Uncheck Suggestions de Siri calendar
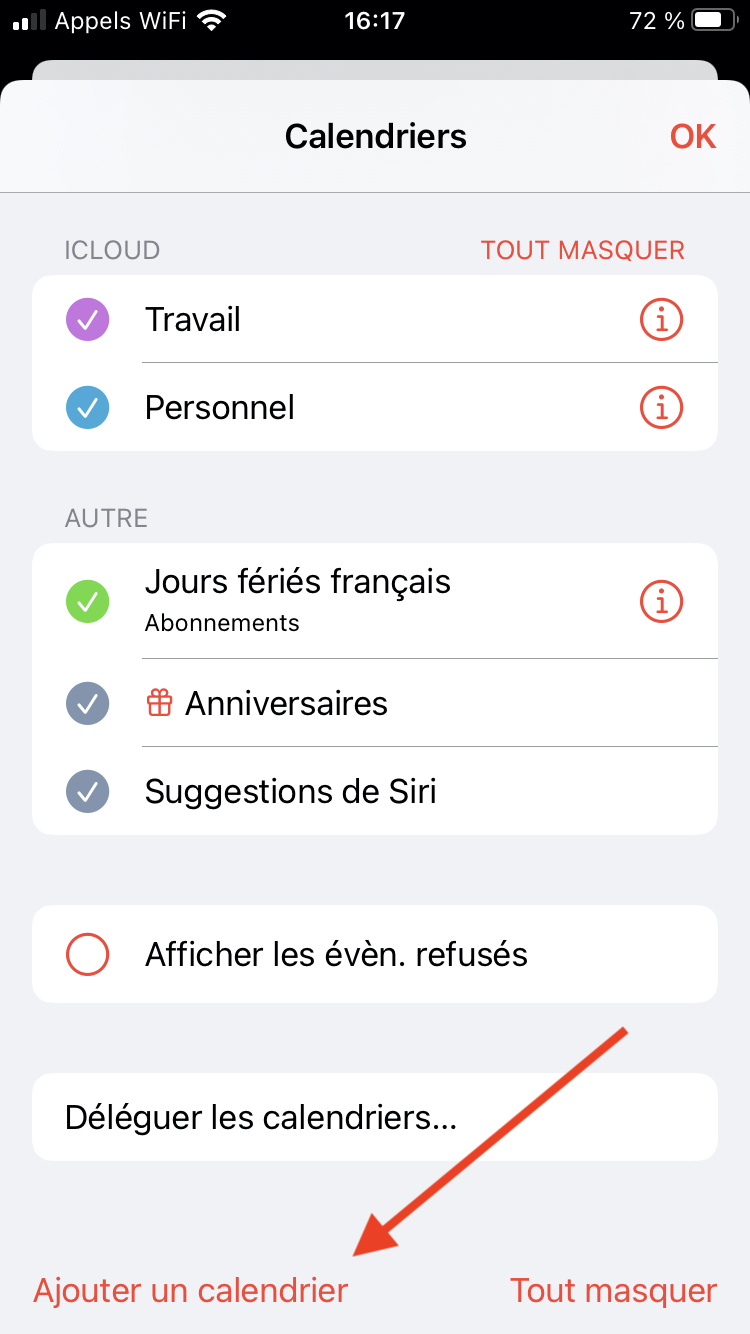 coord(87,792)
